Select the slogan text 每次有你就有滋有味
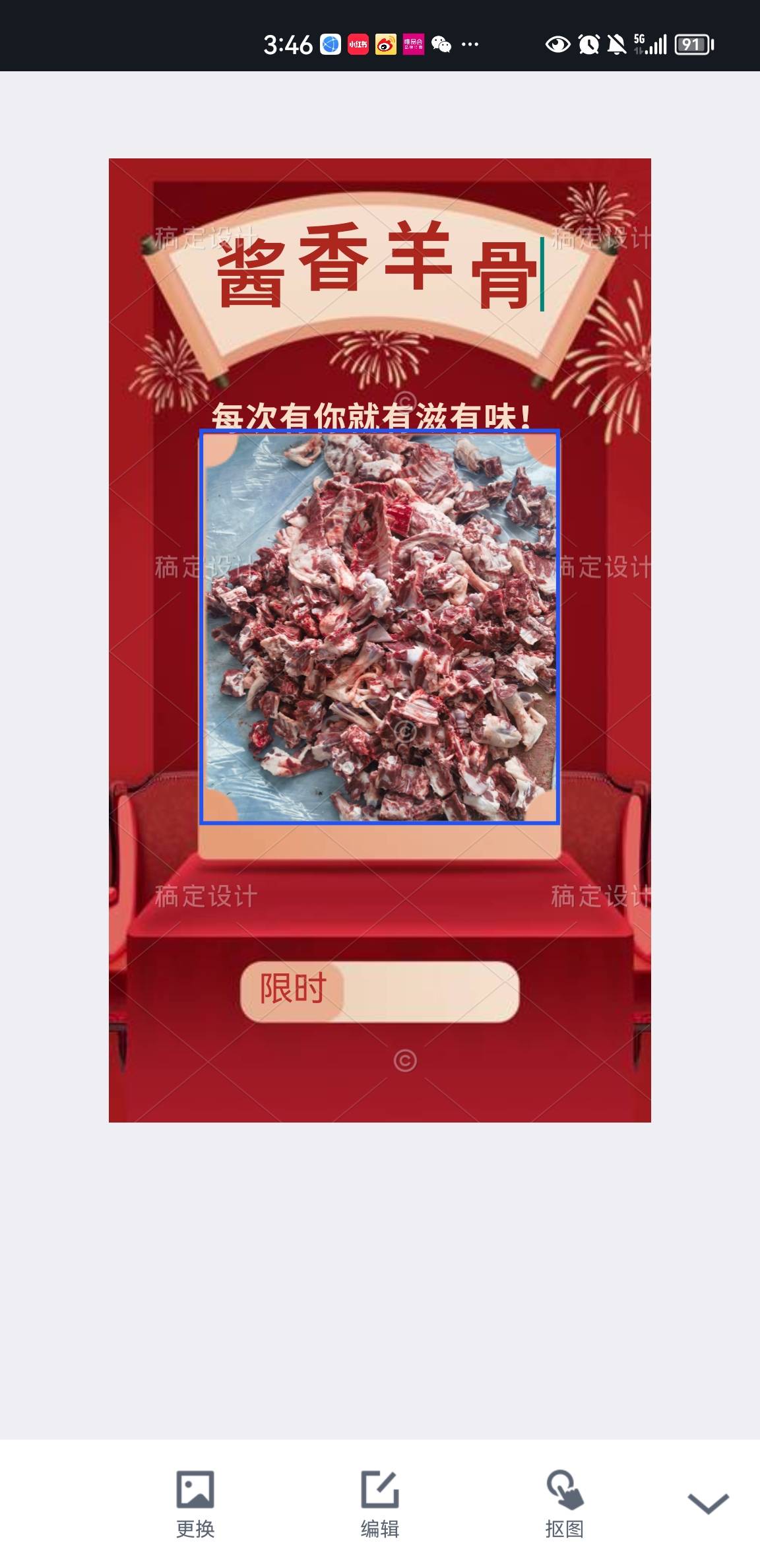Viewport: 760px width, 1568px height. pos(371,416)
